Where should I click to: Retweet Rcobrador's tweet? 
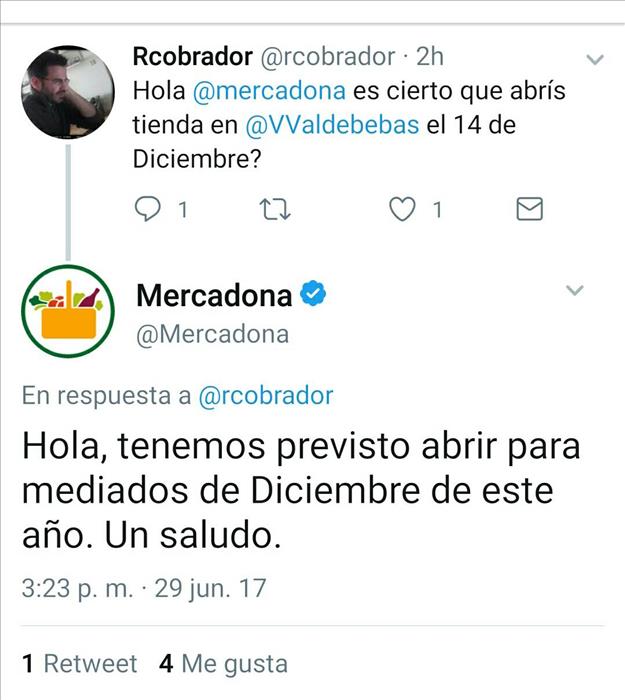pos(271,208)
